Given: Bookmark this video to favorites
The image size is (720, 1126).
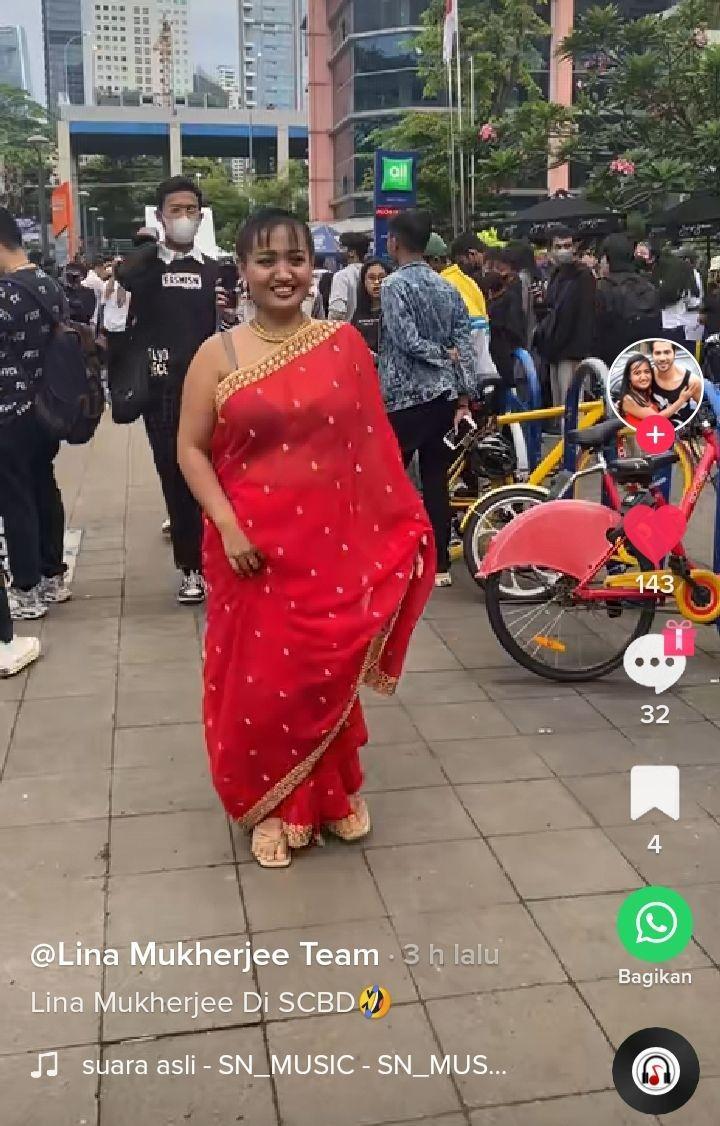Looking at the screenshot, I should (x=654, y=793).
